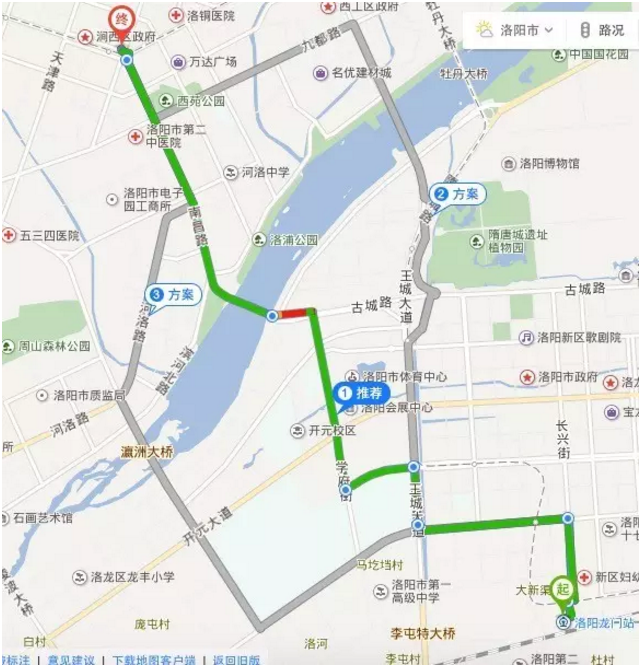Image resolution: width=643 pixels, height=667 pixels.
Task: Toggle the 路况 traffic layer
Action: point(602,30)
